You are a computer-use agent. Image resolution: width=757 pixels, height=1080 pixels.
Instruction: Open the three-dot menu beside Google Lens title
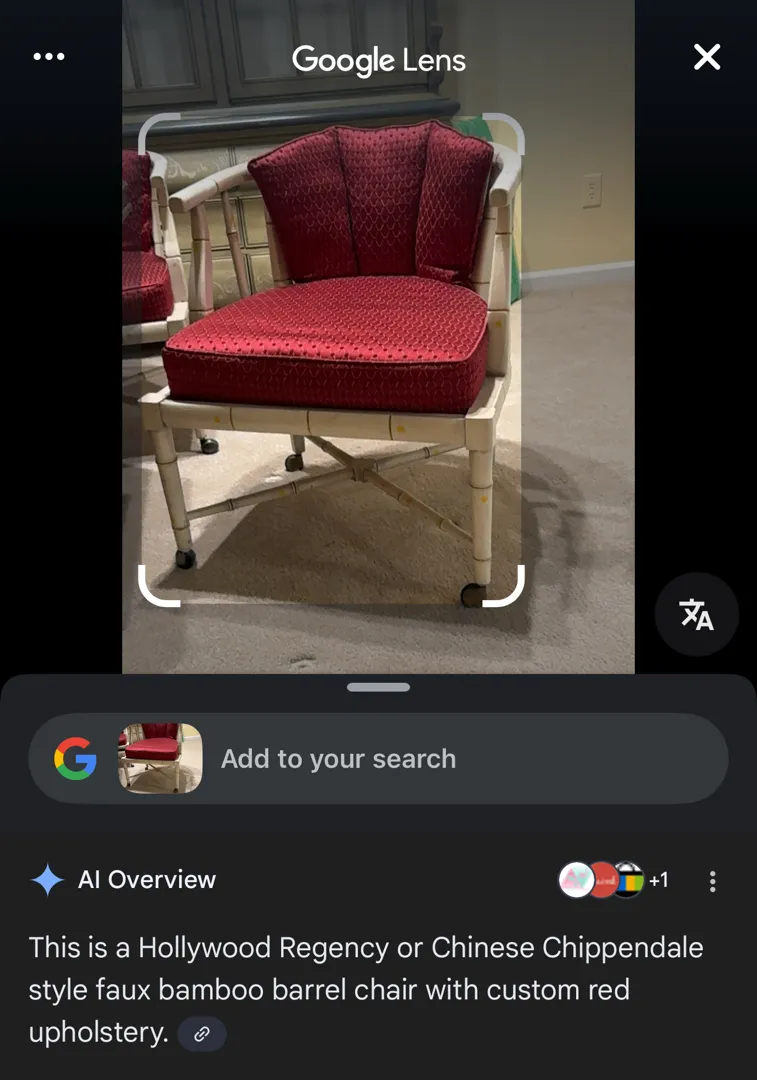click(49, 57)
